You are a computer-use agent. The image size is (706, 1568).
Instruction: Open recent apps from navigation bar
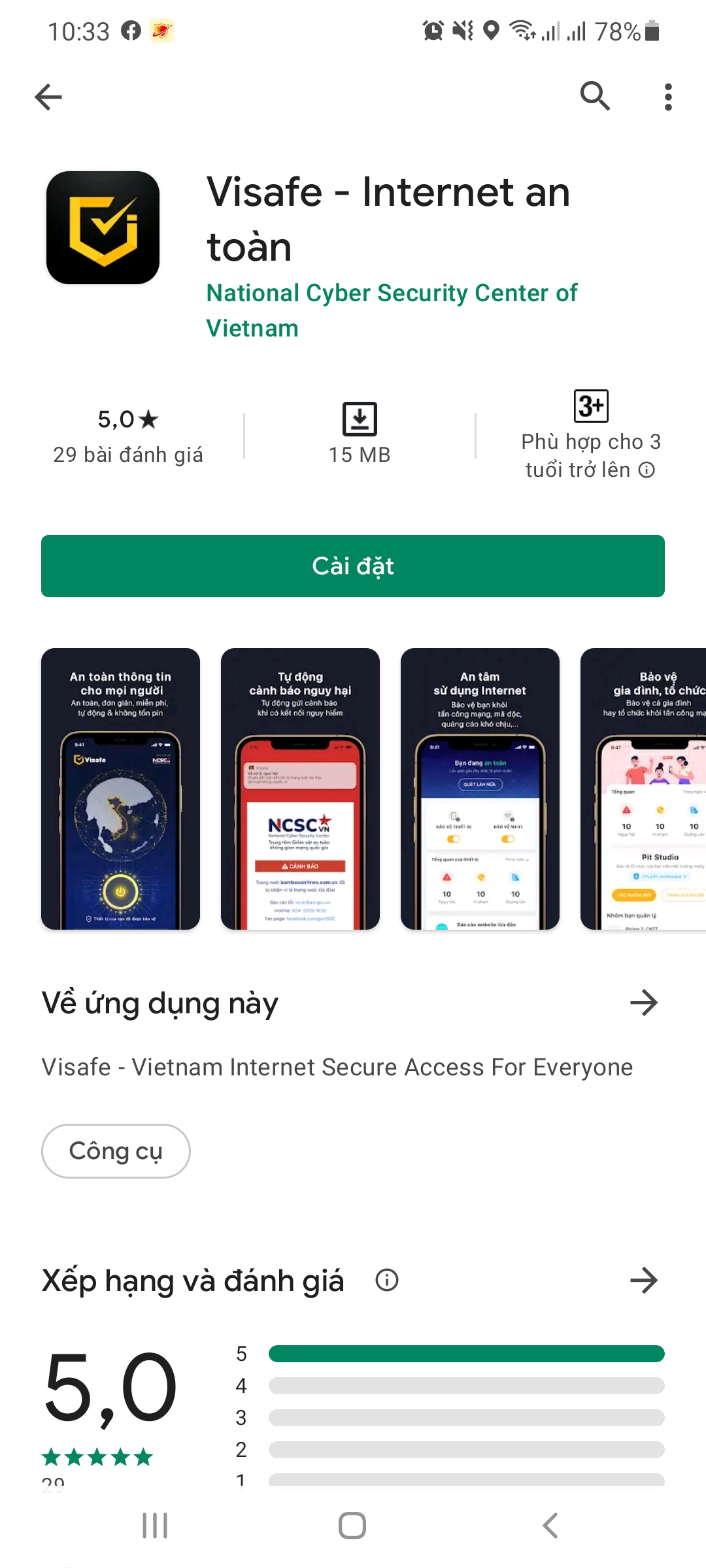tap(155, 1526)
